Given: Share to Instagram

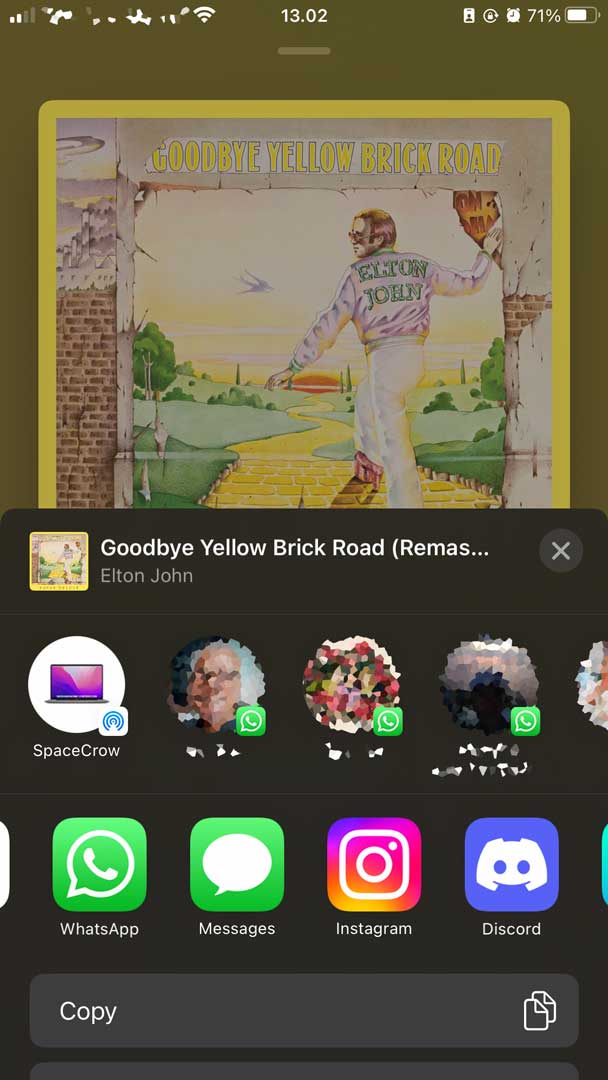Looking at the screenshot, I should [x=374, y=865].
